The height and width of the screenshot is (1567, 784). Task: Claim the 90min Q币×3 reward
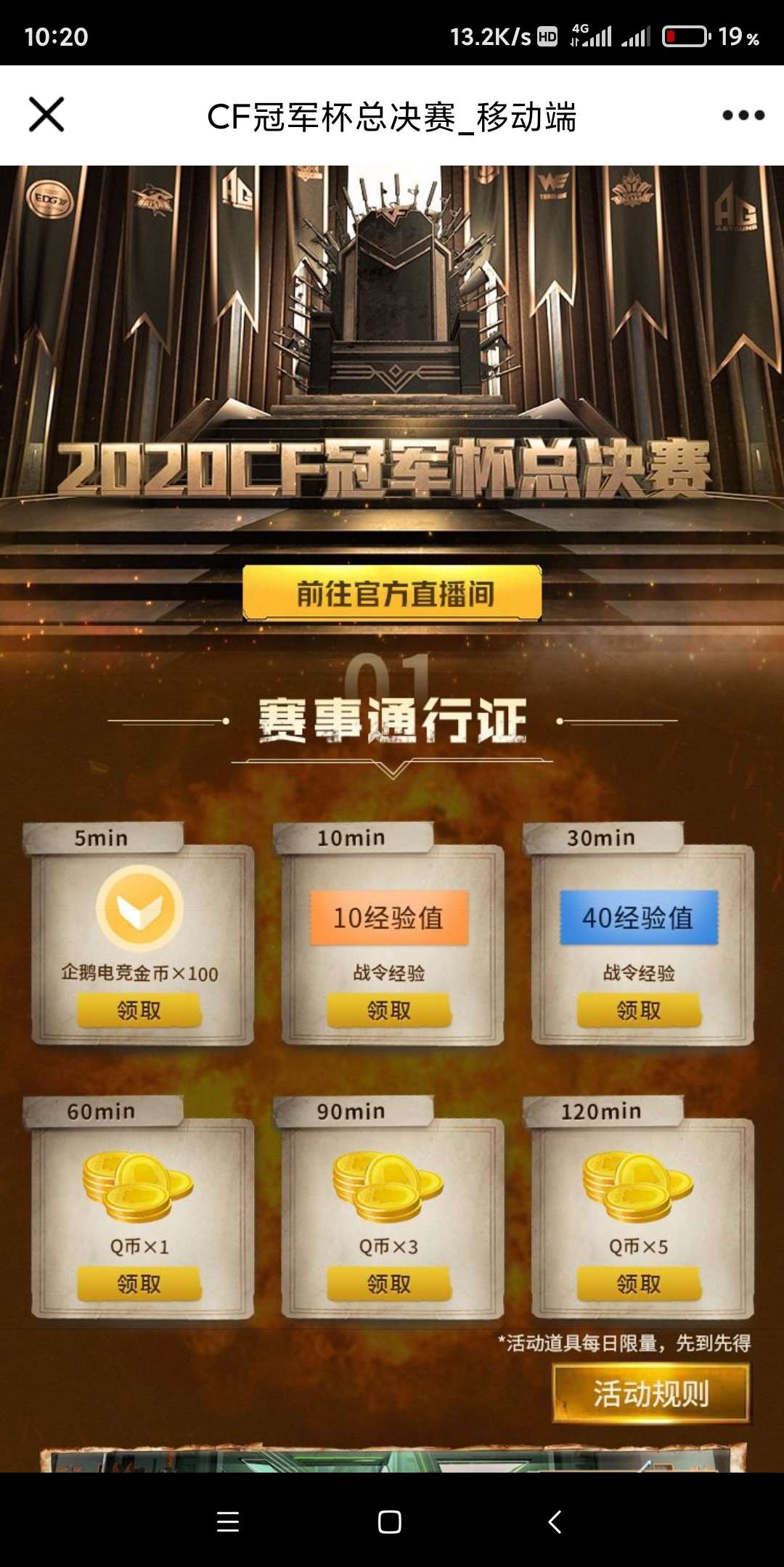(x=389, y=1284)
